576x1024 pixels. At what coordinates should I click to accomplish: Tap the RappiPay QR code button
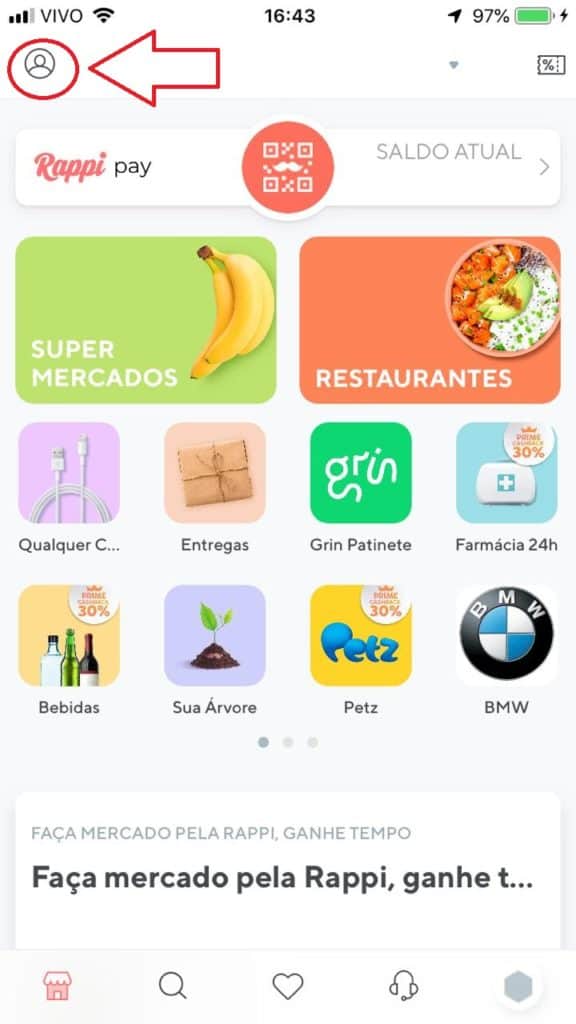pos(287,167)
